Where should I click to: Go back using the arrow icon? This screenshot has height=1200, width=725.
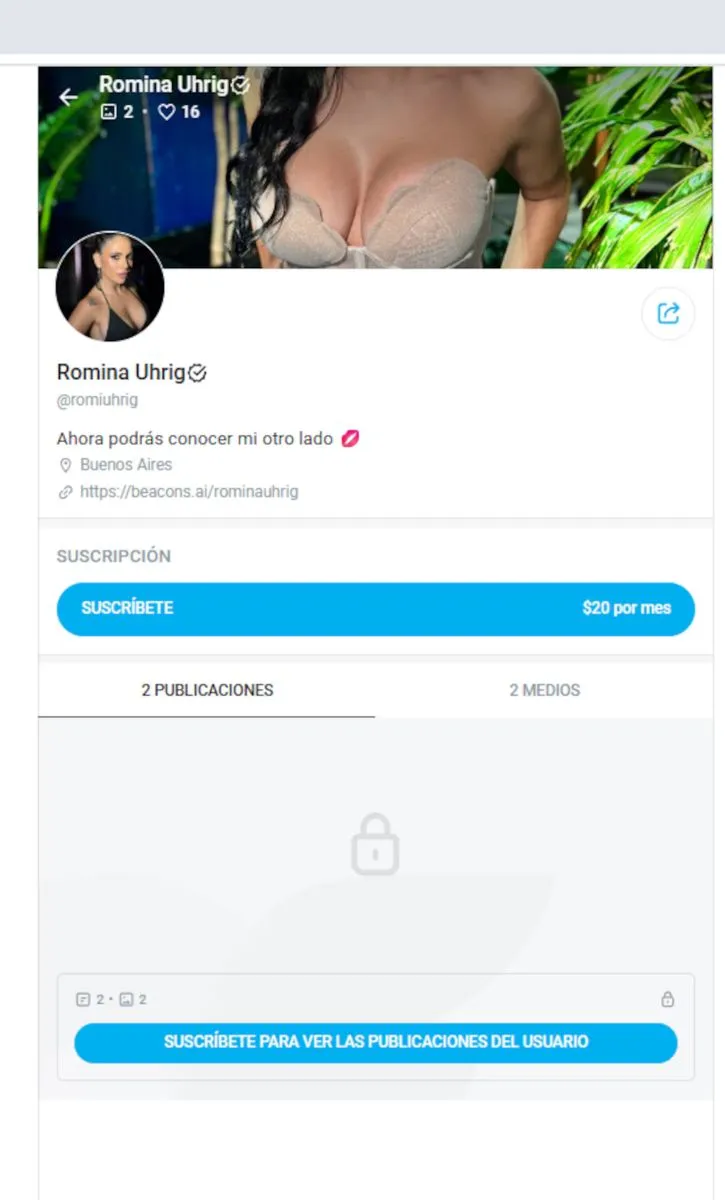point(68,97)
